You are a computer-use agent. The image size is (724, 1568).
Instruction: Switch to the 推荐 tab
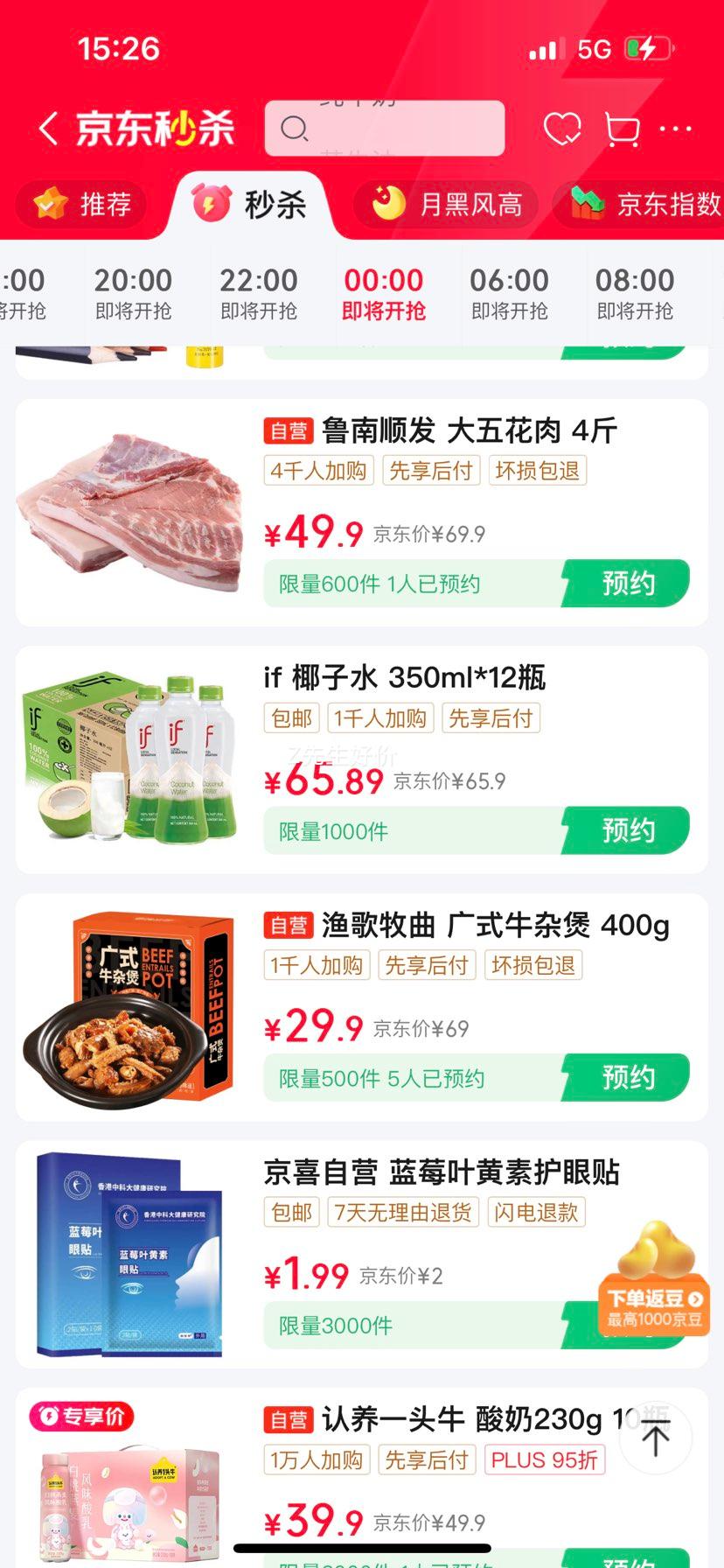coord(83,205)
